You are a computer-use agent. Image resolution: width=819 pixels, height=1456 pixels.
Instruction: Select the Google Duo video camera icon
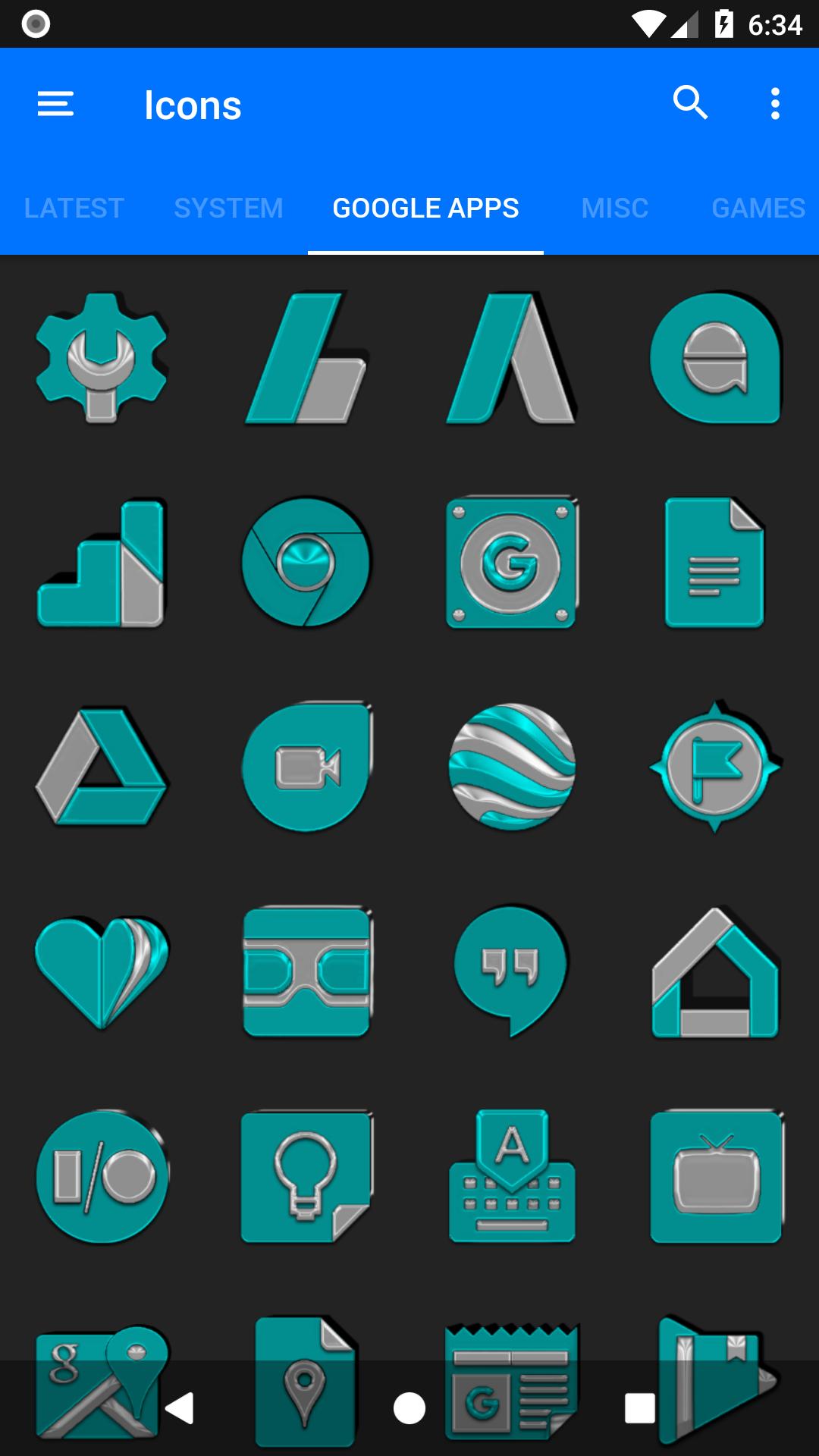click(306, 767)
